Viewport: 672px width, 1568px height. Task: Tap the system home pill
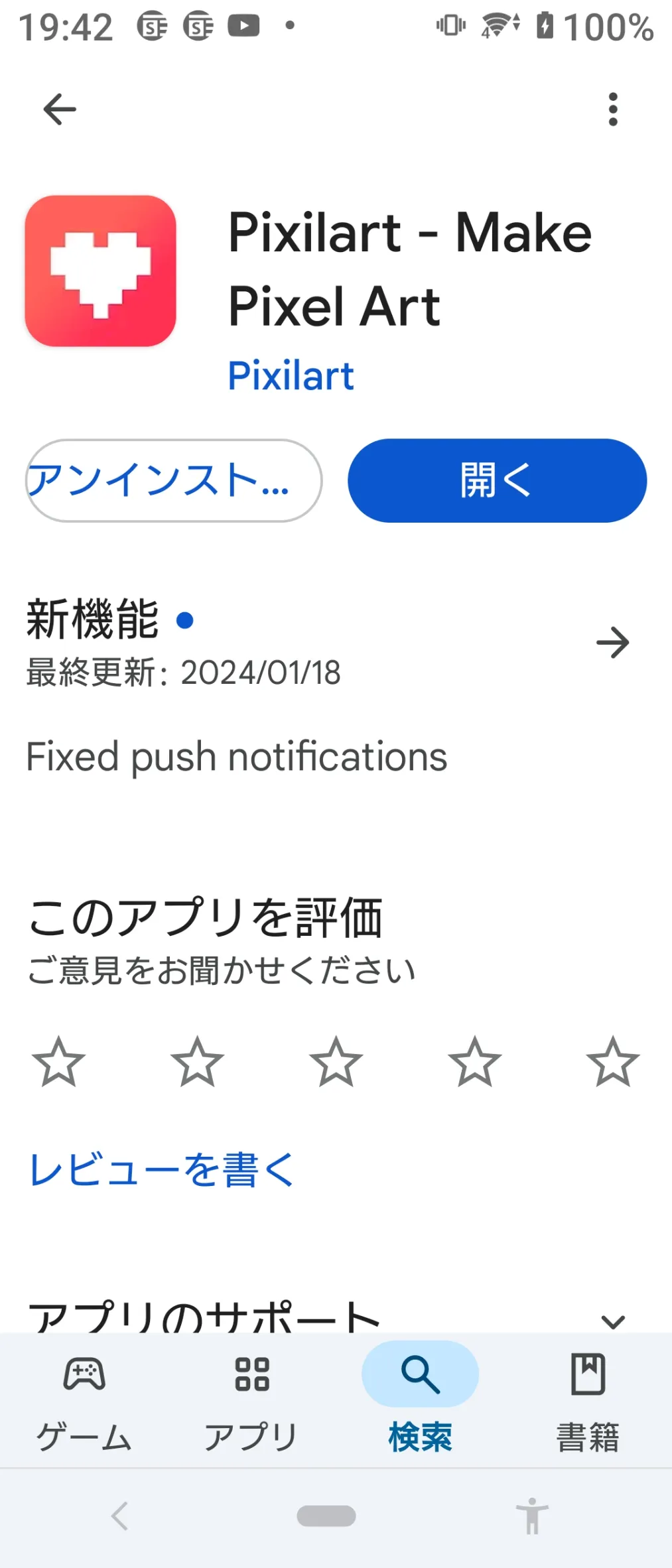pyautogui.click(x=326, y=1516)
